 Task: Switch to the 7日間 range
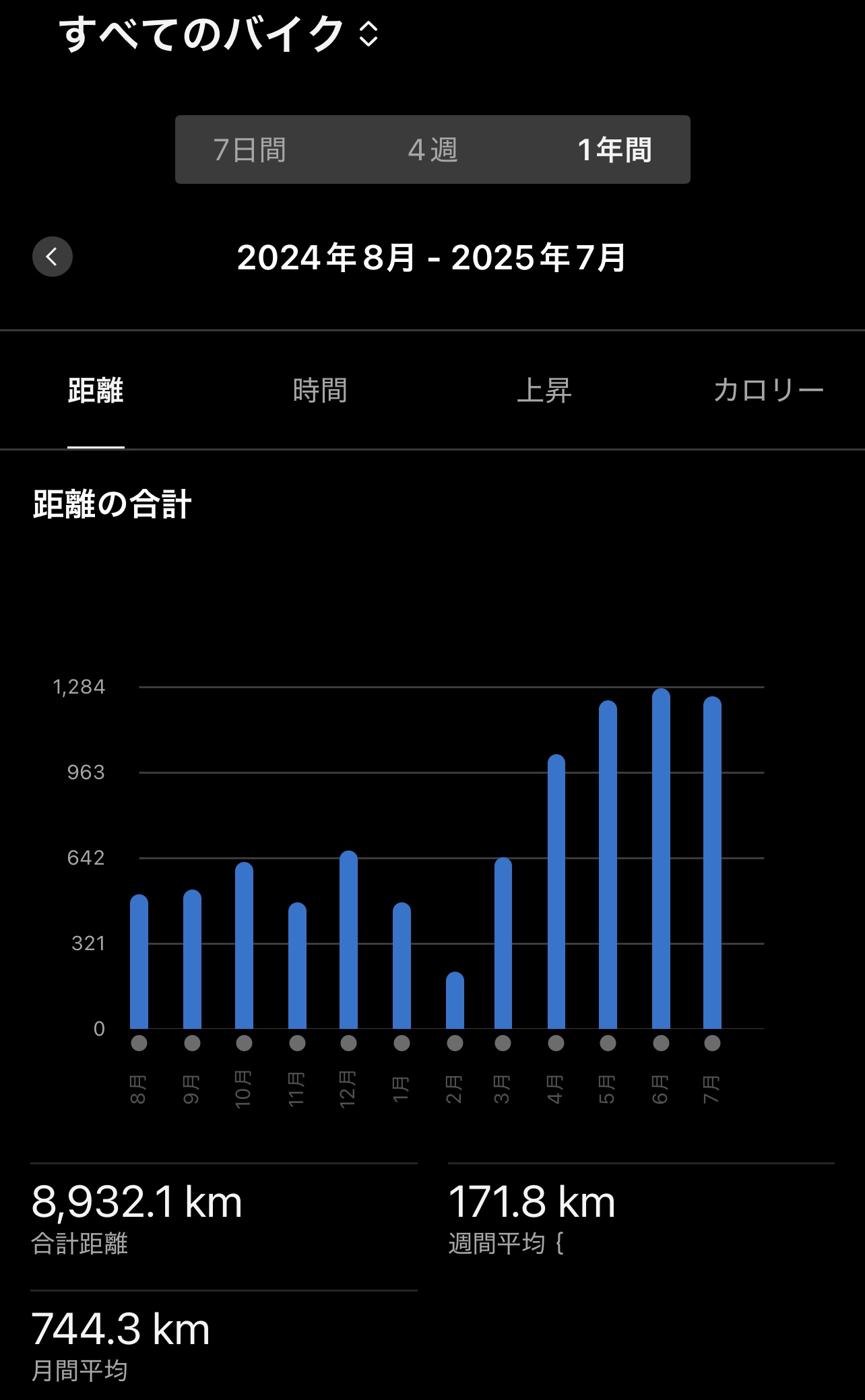pos(250,149)
